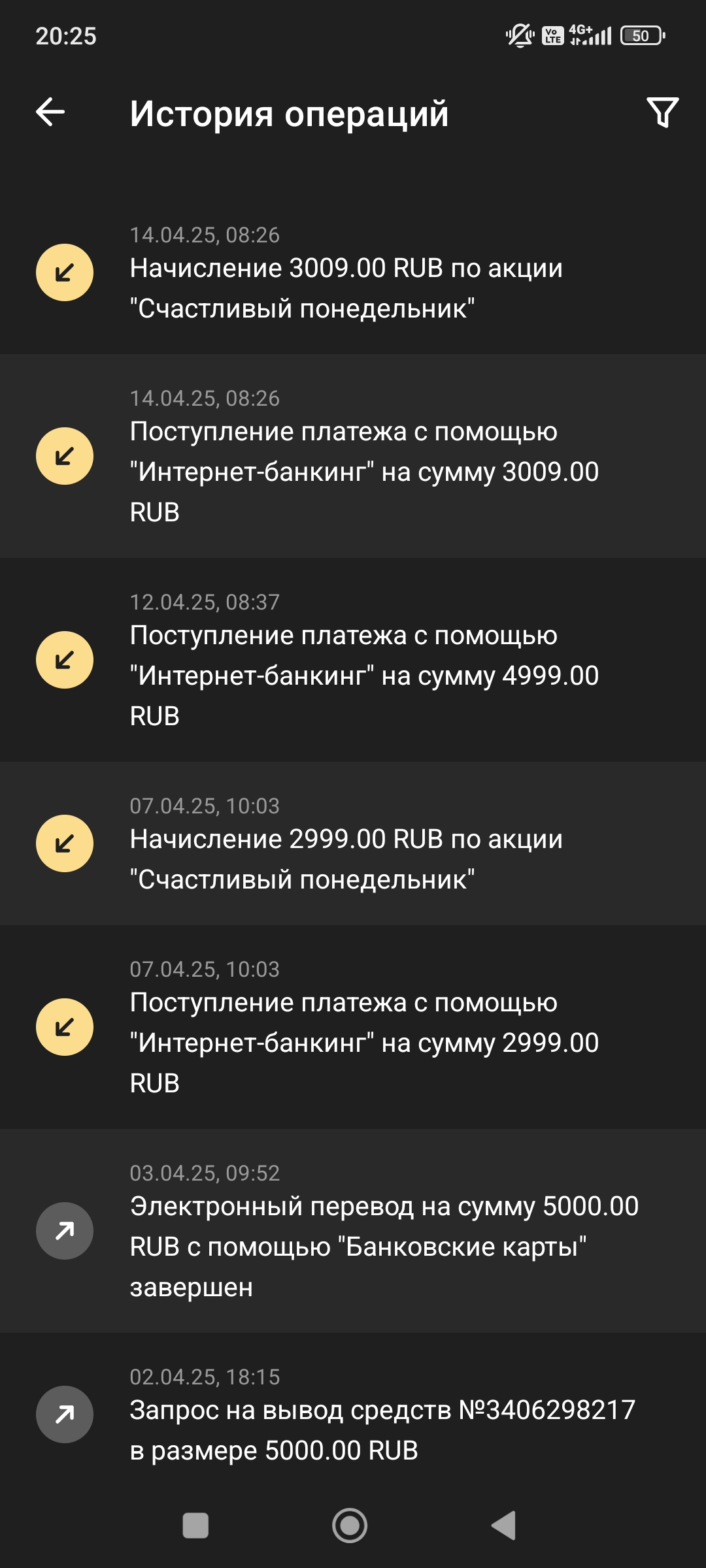Open the 07.04.25 2999.00 RUB Счастливый понедельник accrual
This screenshot has height=1568, width=706.
pyautogui.click(x=353, y=843)
